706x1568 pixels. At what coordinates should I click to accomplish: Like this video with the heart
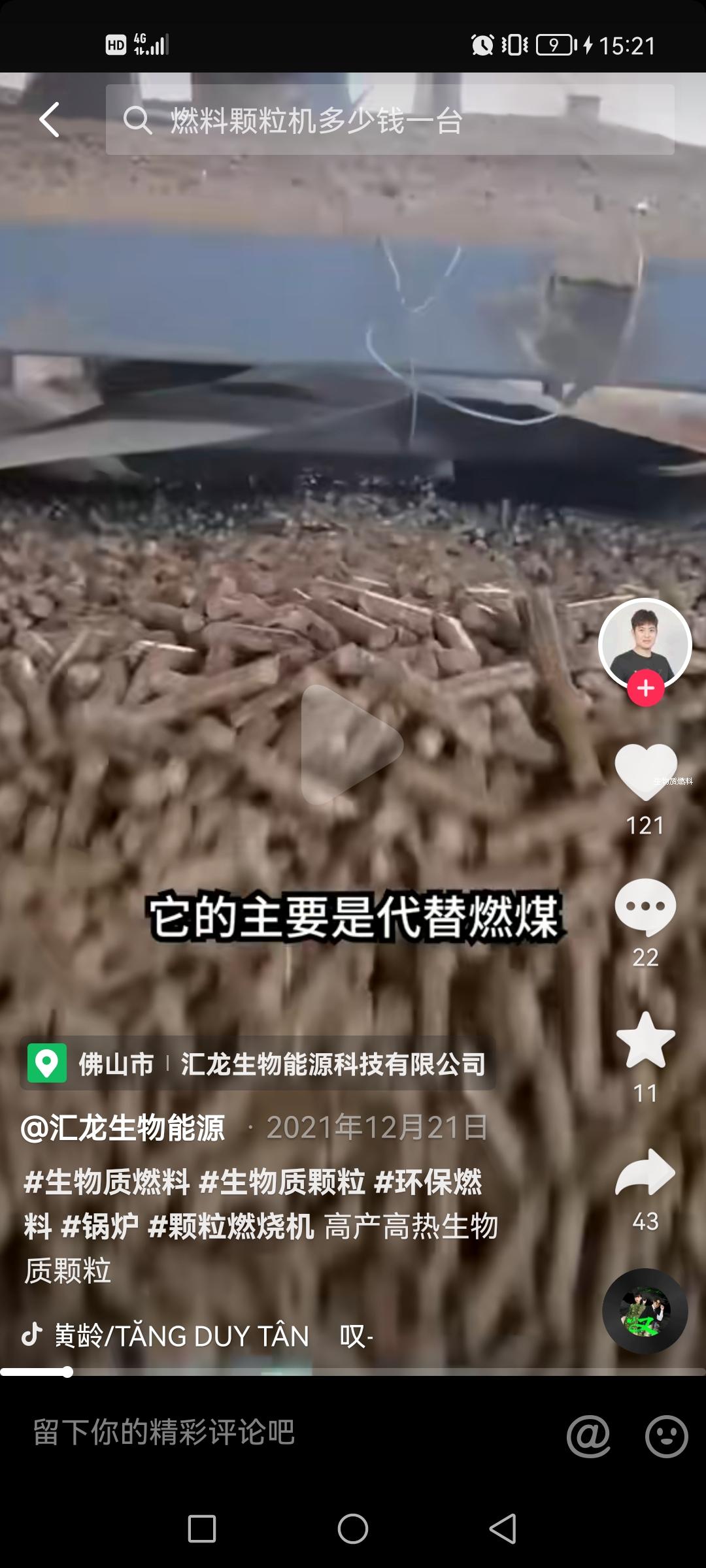[x=646, y=772]
